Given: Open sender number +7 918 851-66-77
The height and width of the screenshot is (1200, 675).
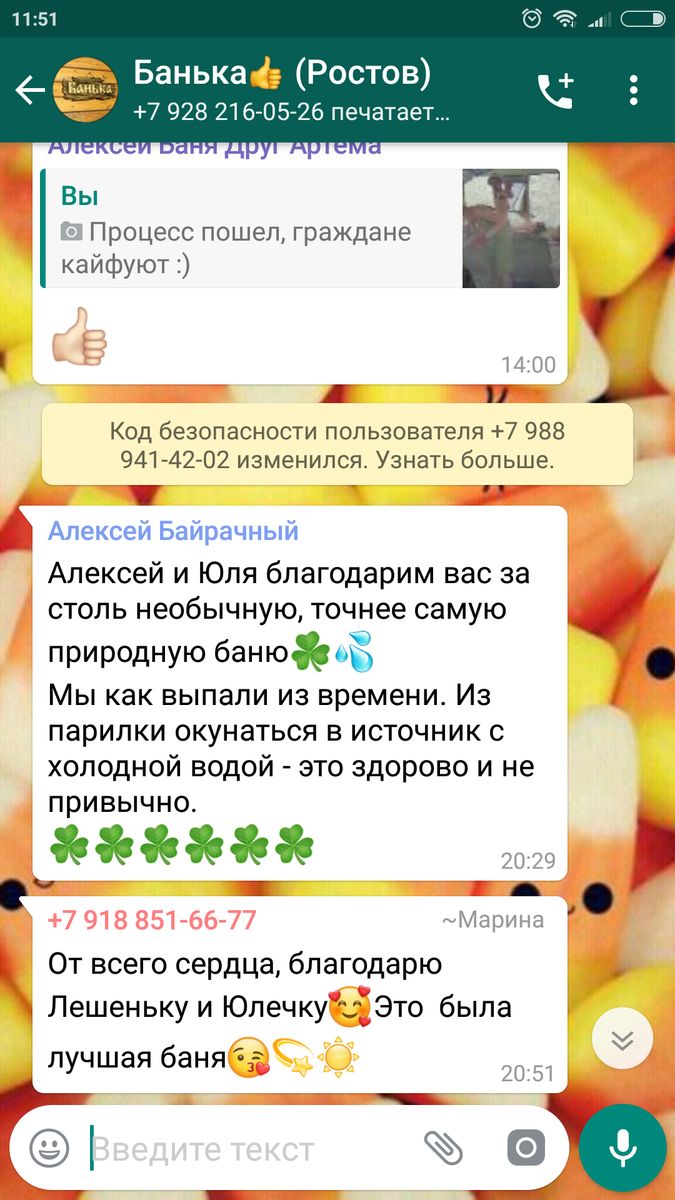Looking at the screenshot, I should [x=152, y=920].
